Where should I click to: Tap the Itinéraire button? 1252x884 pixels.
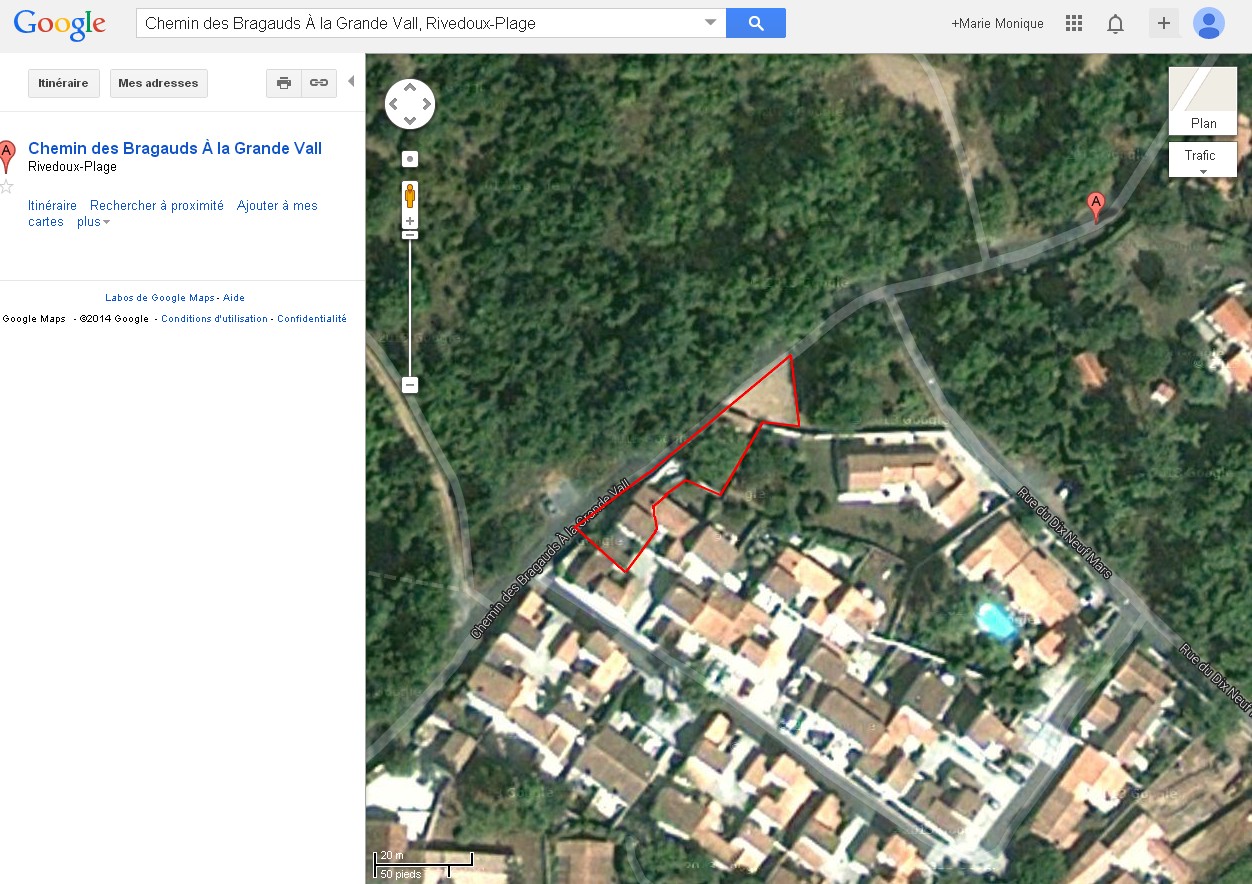(x=63, y=83)
